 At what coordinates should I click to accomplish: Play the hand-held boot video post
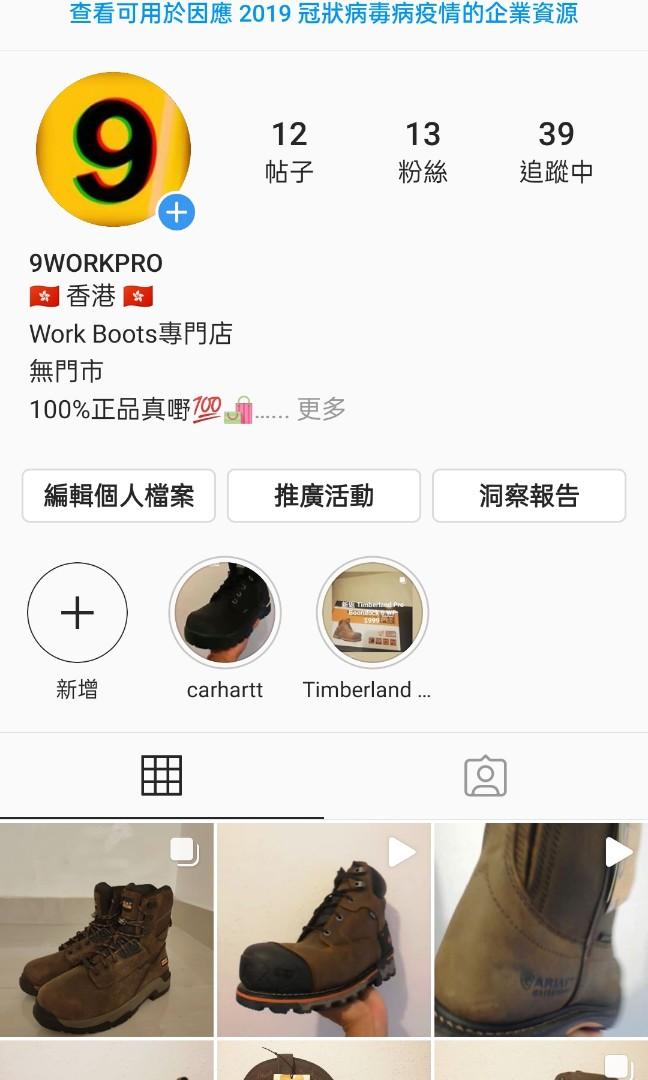(324, 930)
